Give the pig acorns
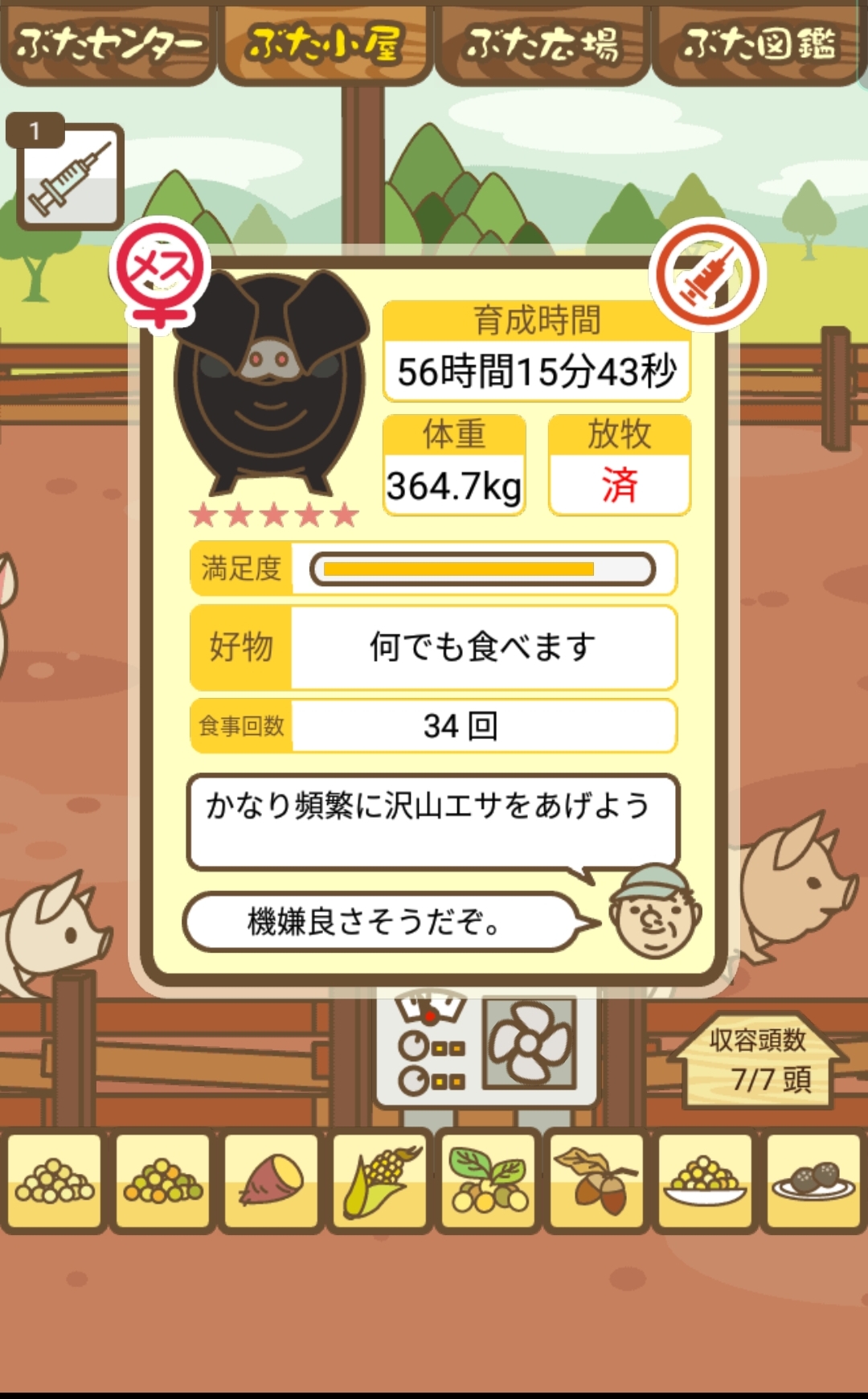868x1399 pixels. point(597,1180)
